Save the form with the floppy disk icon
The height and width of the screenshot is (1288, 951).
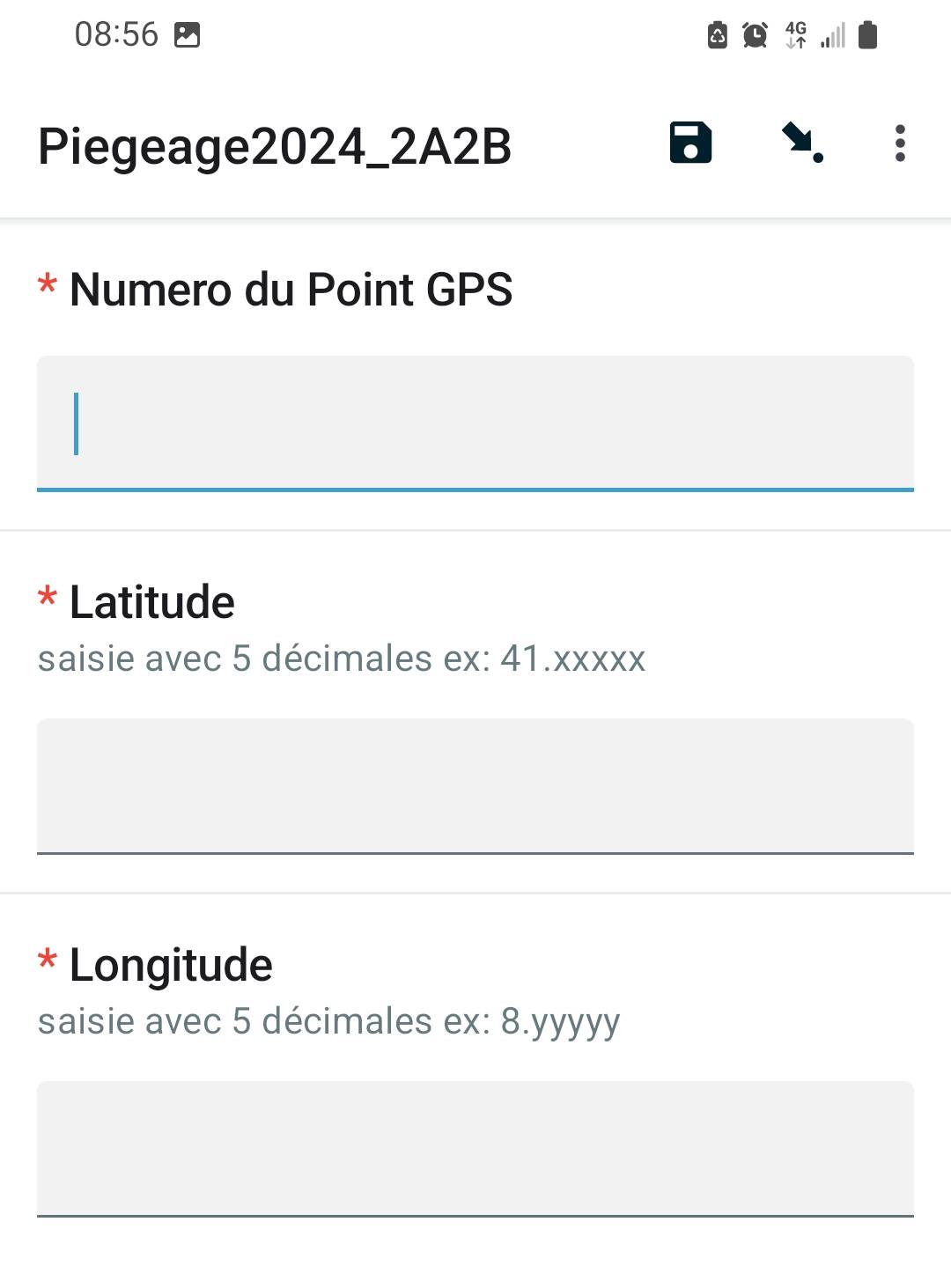(x=690, y=144)
